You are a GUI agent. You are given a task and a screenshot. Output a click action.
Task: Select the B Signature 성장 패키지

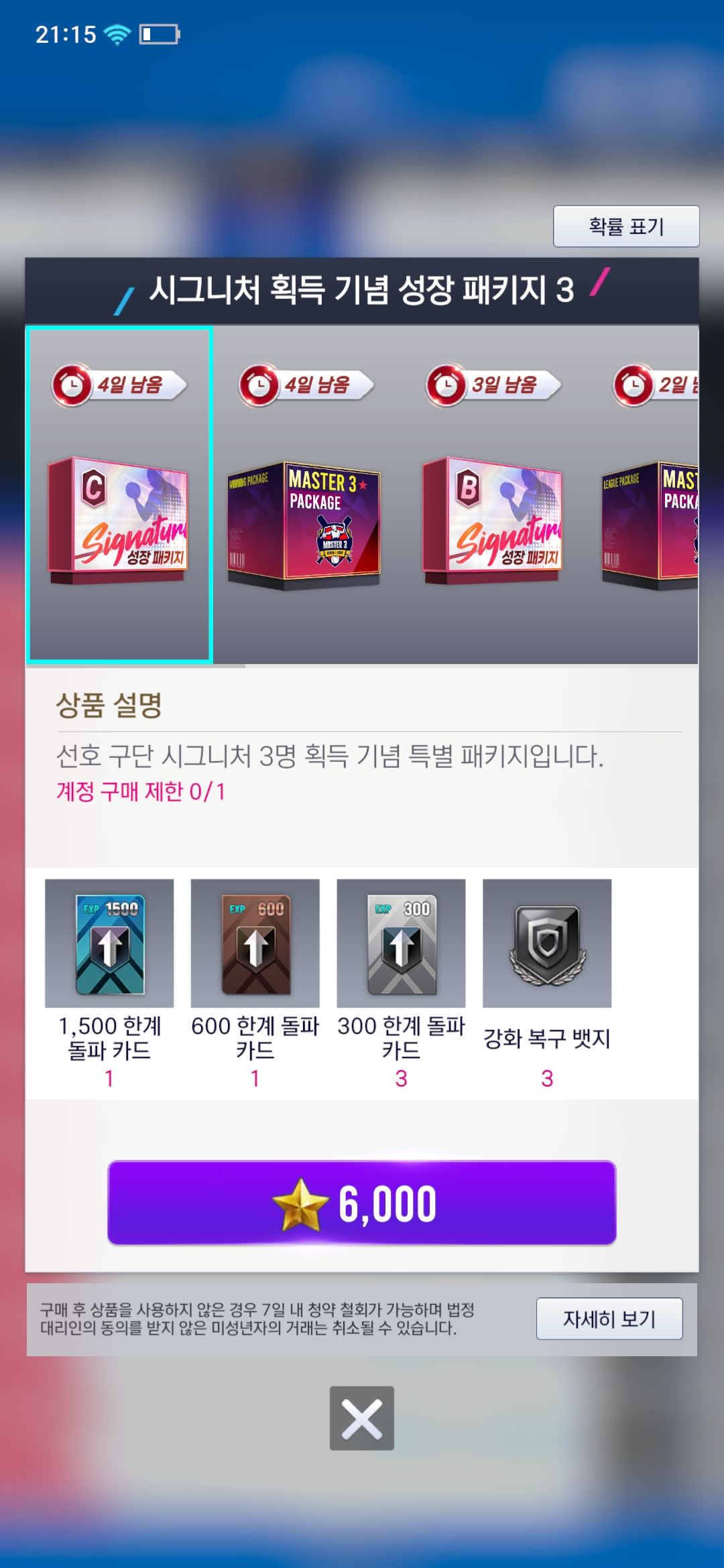pos(493,495)
